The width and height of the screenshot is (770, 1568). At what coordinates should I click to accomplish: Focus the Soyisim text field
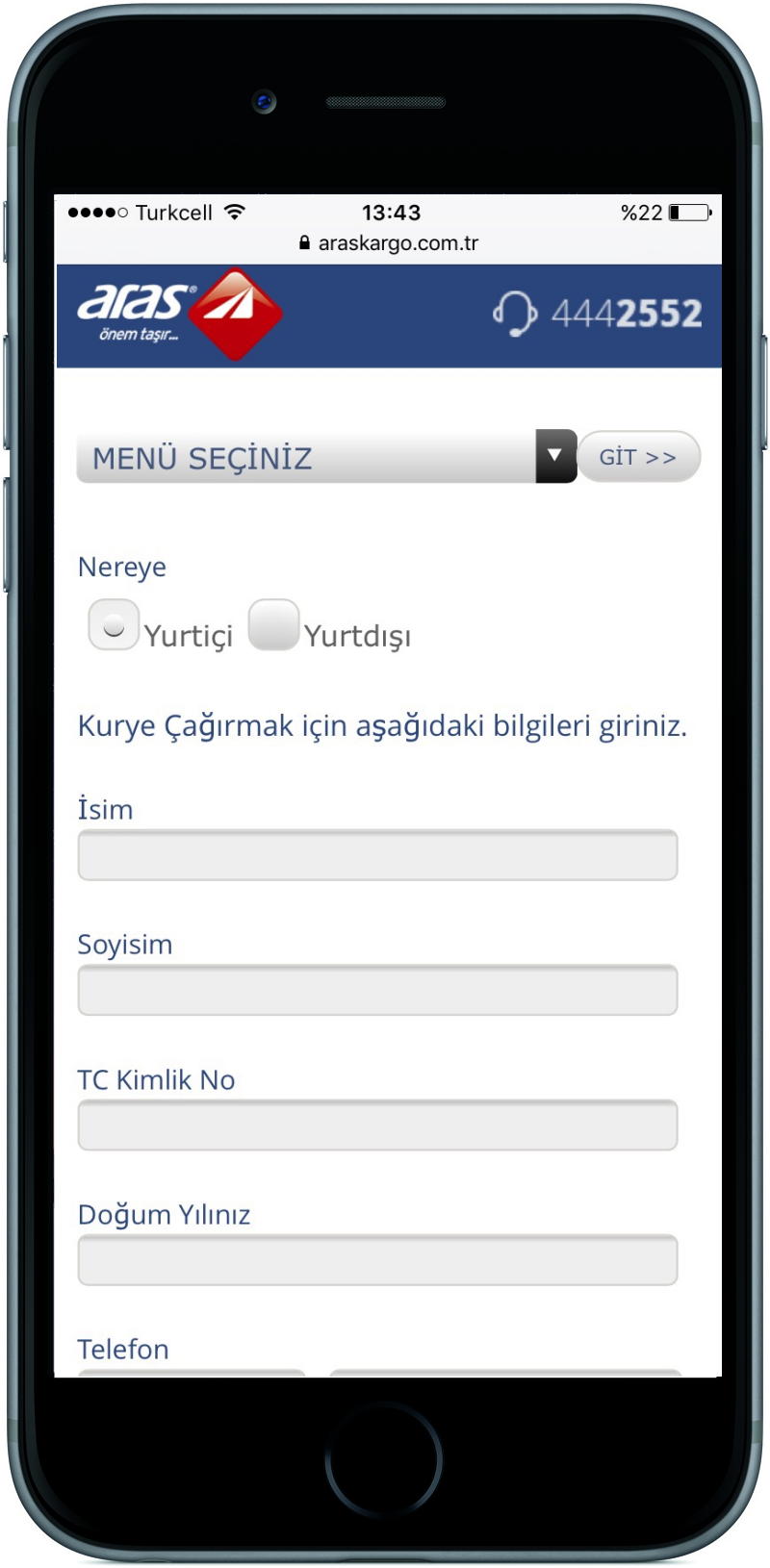377,990
